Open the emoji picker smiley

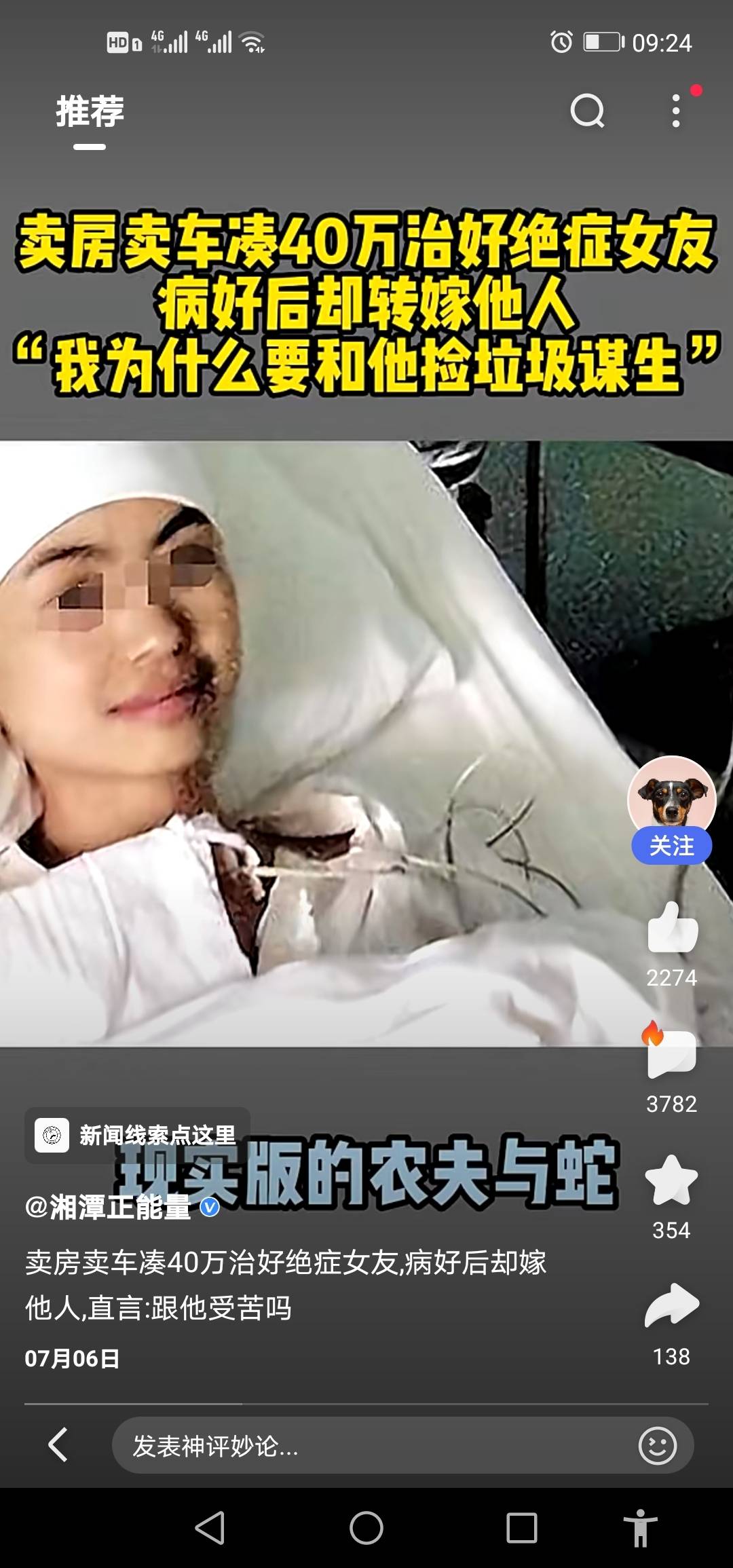point(657,1446)
